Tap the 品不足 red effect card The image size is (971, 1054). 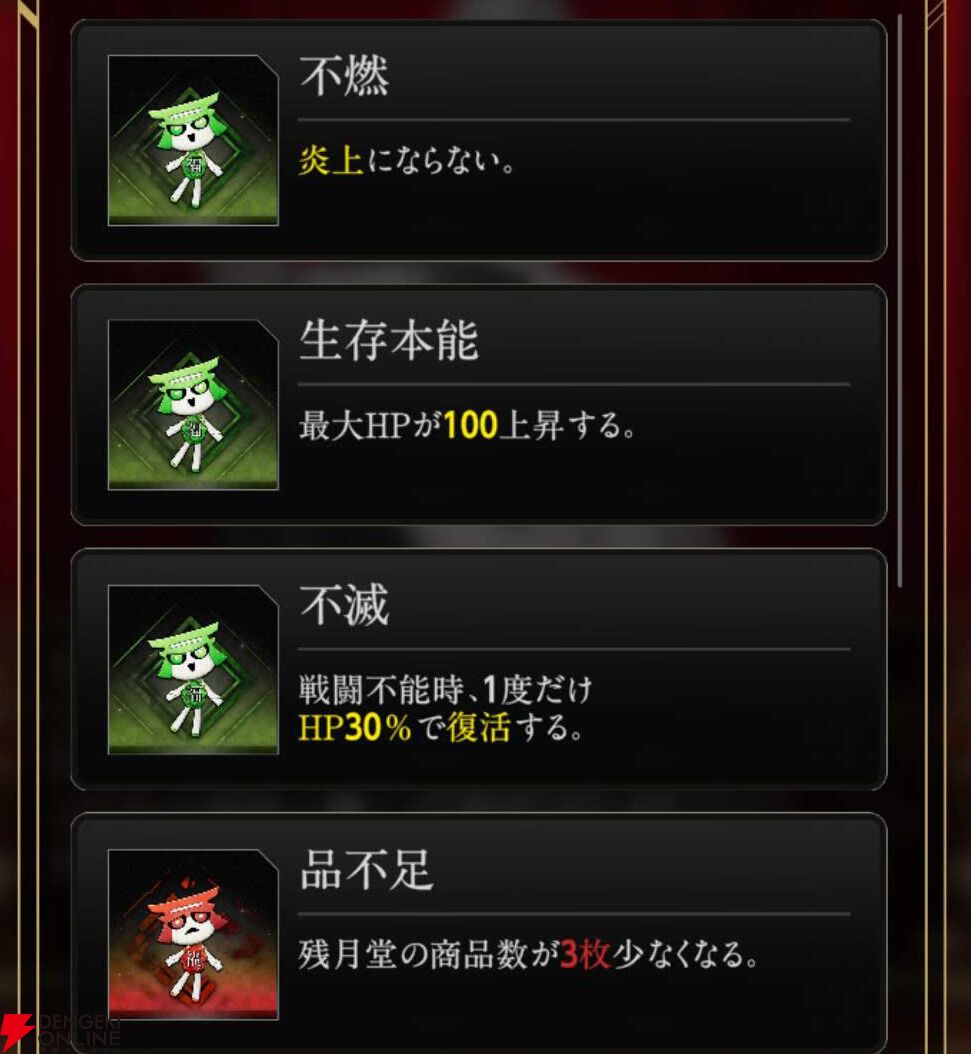click(x=478, y=930)
